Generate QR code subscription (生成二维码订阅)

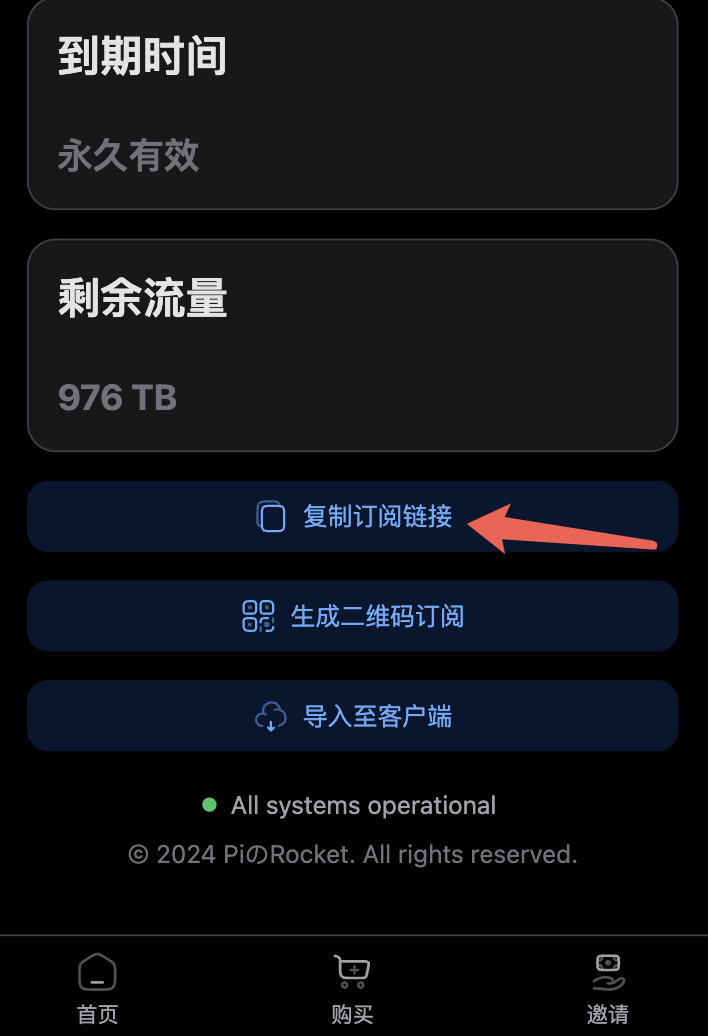(353, 616)
